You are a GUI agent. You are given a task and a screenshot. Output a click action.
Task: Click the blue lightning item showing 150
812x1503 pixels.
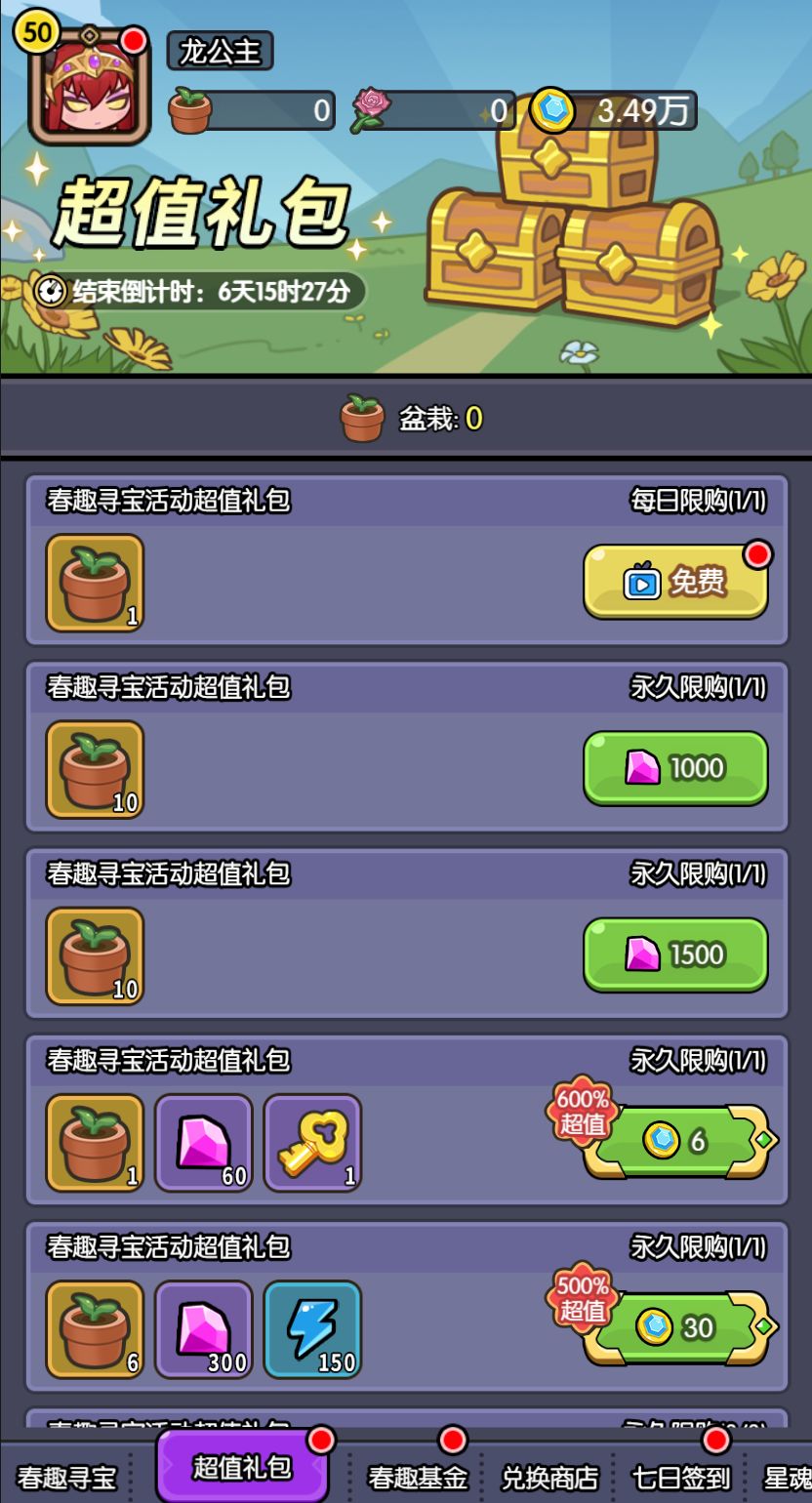(312, 1329)
